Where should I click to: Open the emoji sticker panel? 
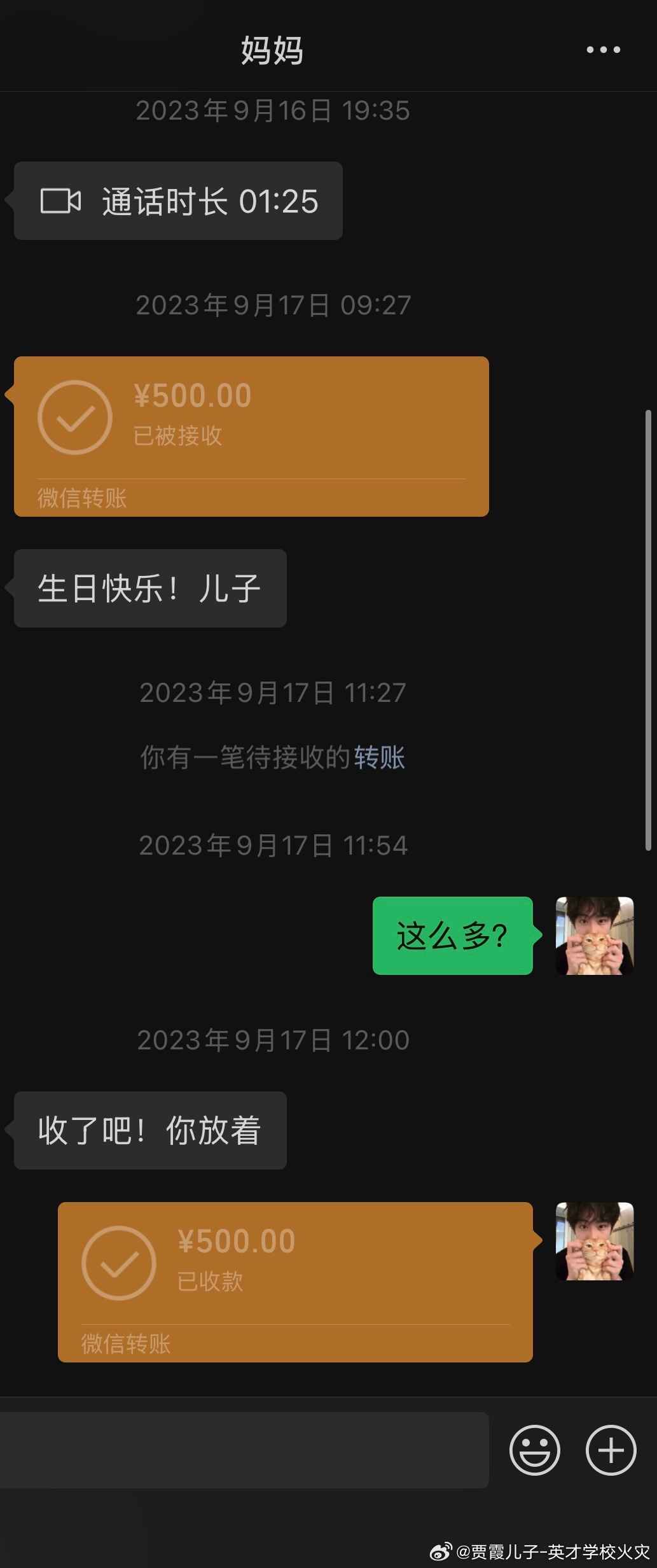pyautogui.click(x=534, y=1450)
